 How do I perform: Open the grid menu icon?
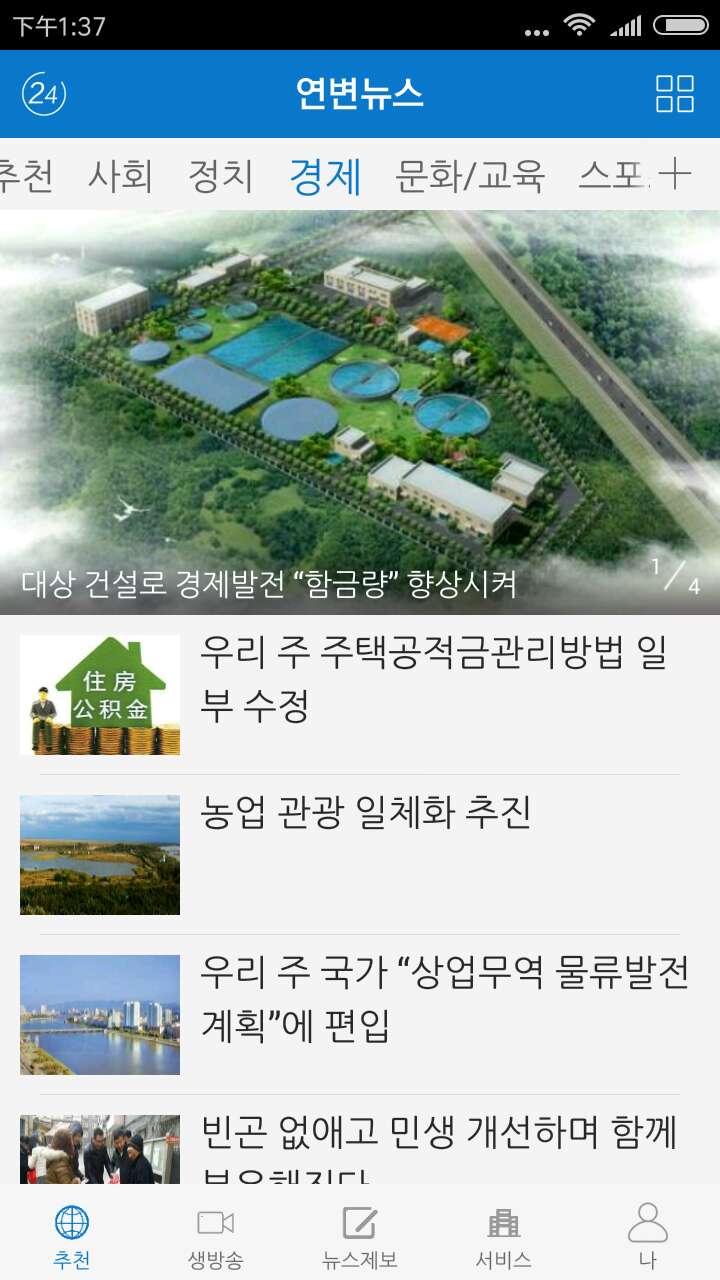point(675,94)
